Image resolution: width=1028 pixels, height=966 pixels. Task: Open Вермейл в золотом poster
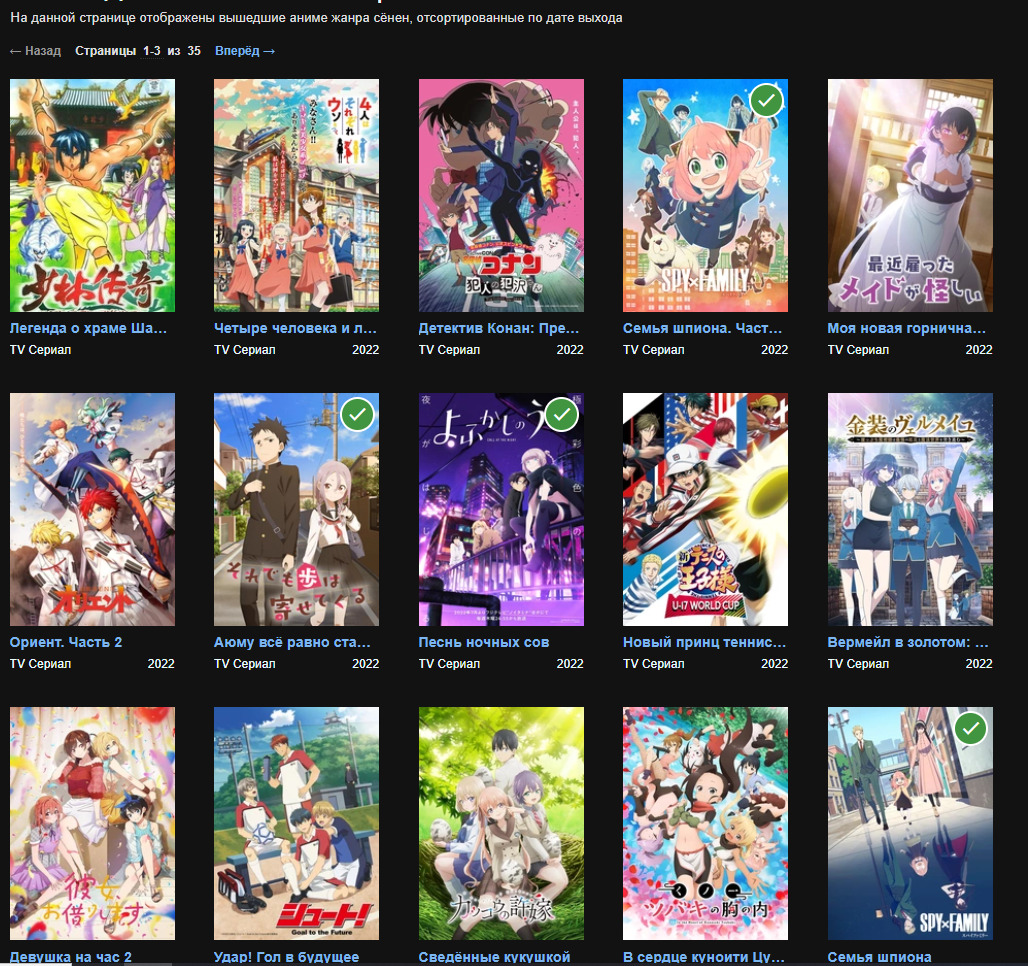pos(910,509)
